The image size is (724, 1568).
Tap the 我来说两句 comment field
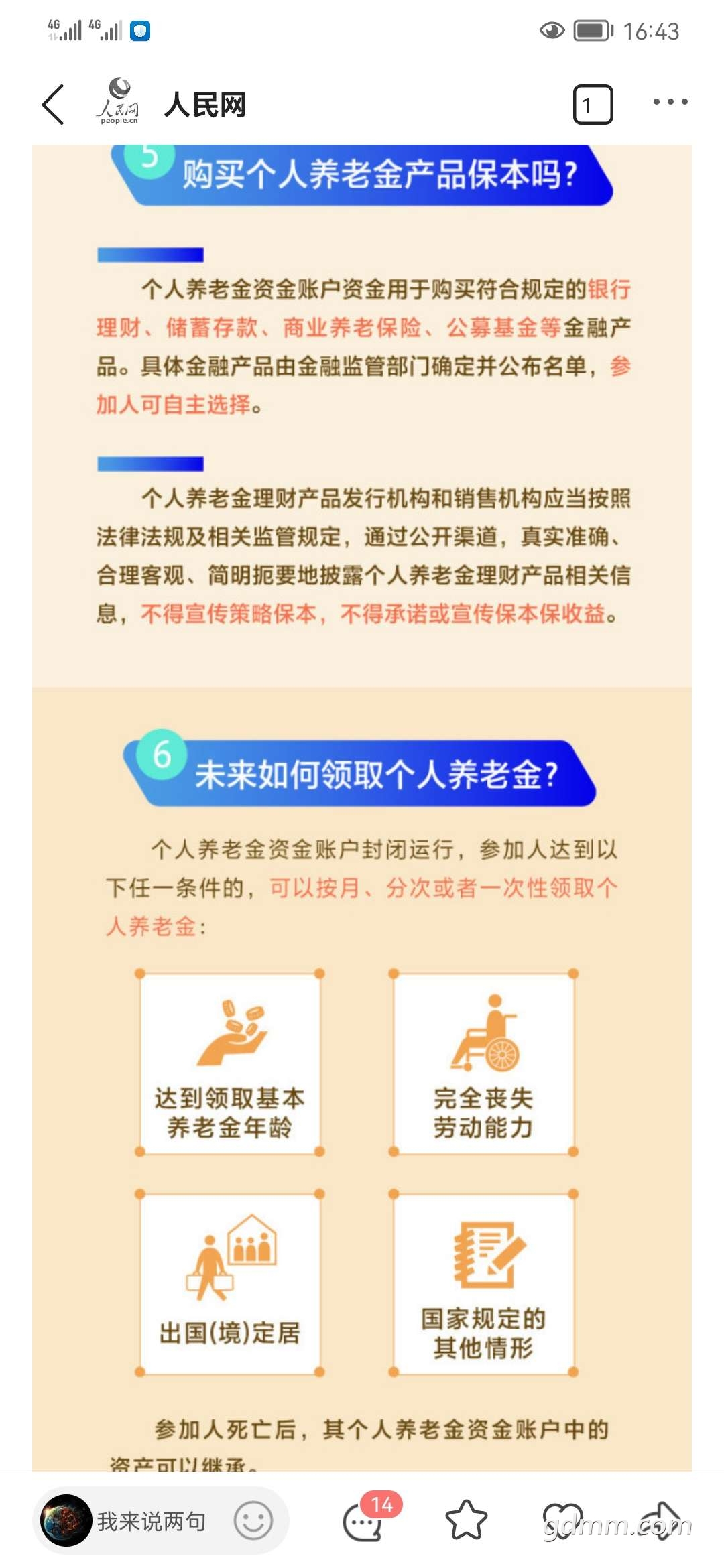point(152,1521)
